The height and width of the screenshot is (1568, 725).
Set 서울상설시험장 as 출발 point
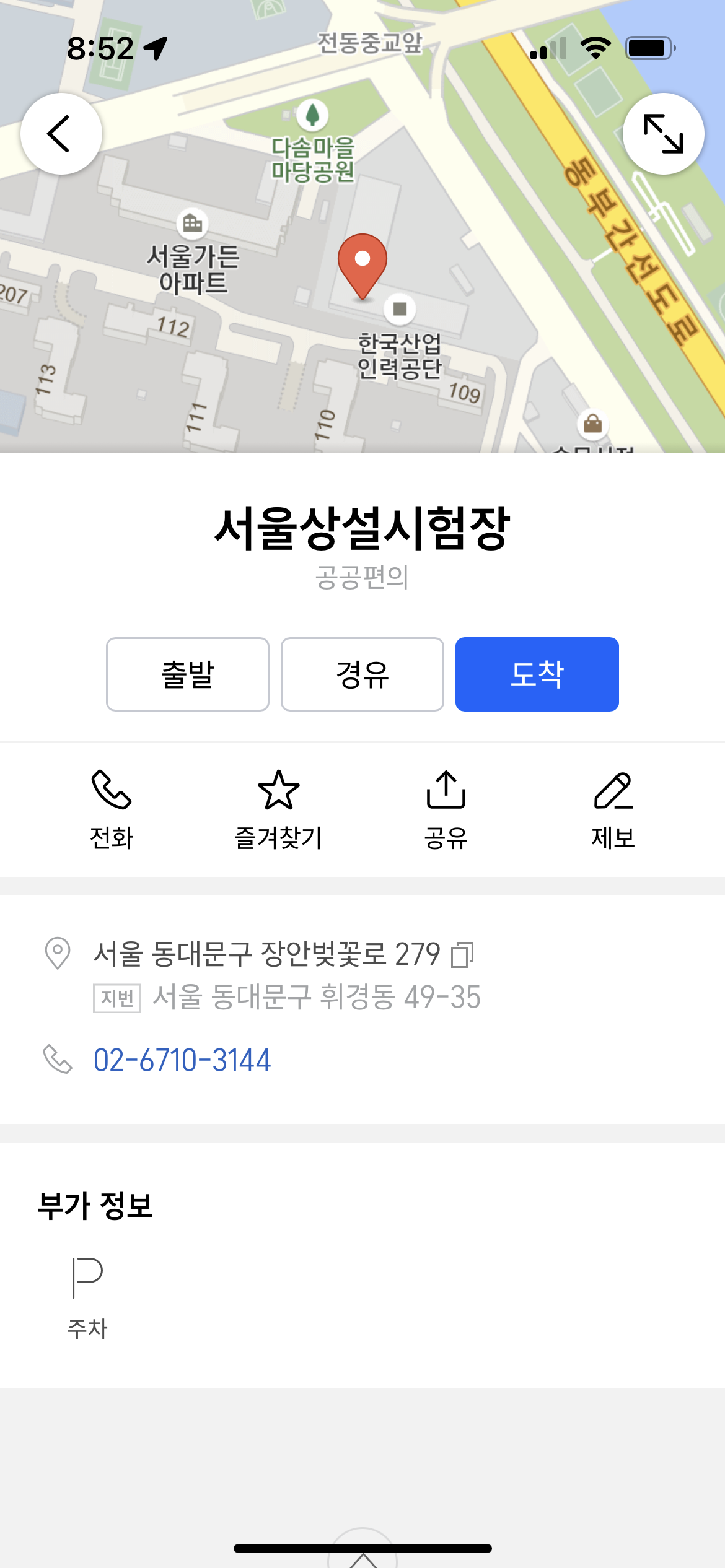click(188, 674)
